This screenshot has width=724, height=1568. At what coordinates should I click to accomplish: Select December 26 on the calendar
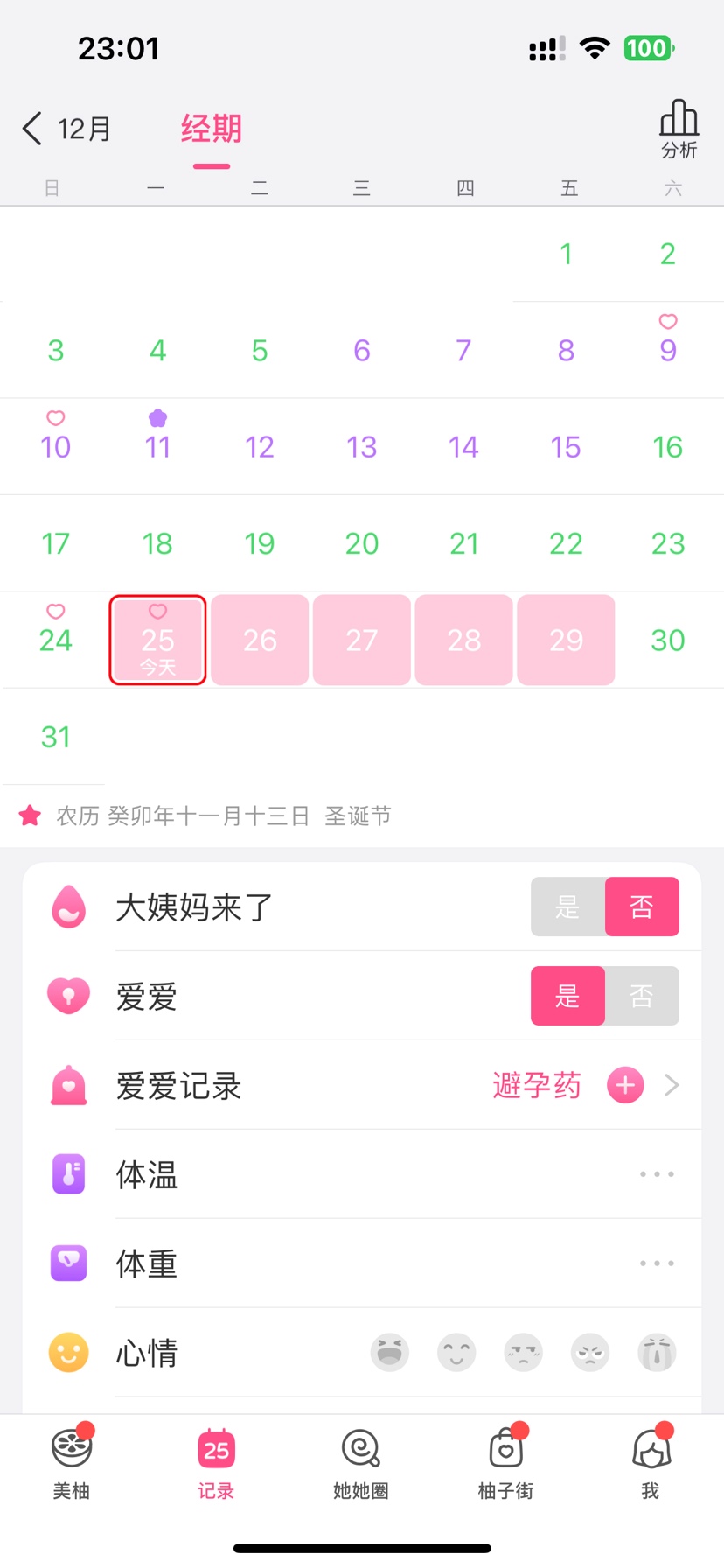click(x=260, y=640)
